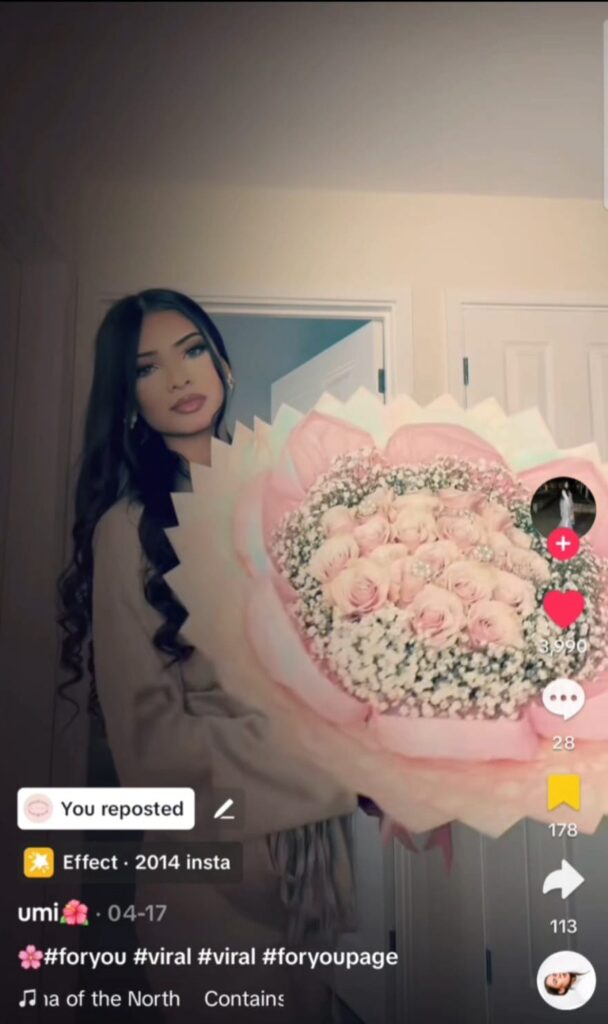This screenshot has height=1024, width=608.
Task: Follow the creator with the plus button
Action: pos(563,544)
